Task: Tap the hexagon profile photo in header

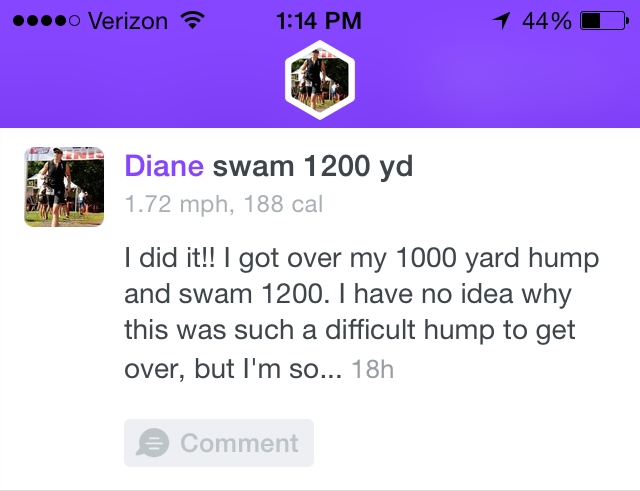Action: [x=320, y=83]
